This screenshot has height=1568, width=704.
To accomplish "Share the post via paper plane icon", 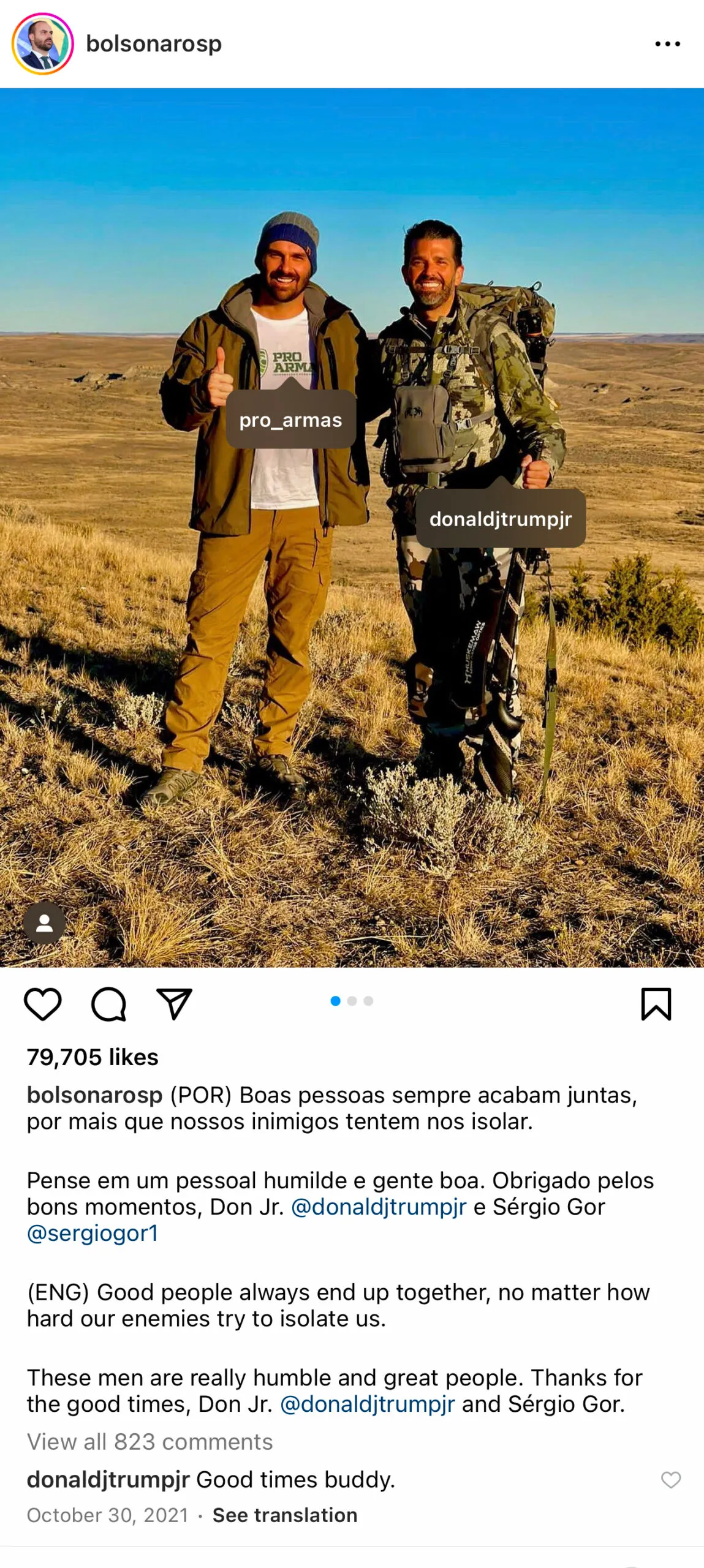I will pos(175,1005).
